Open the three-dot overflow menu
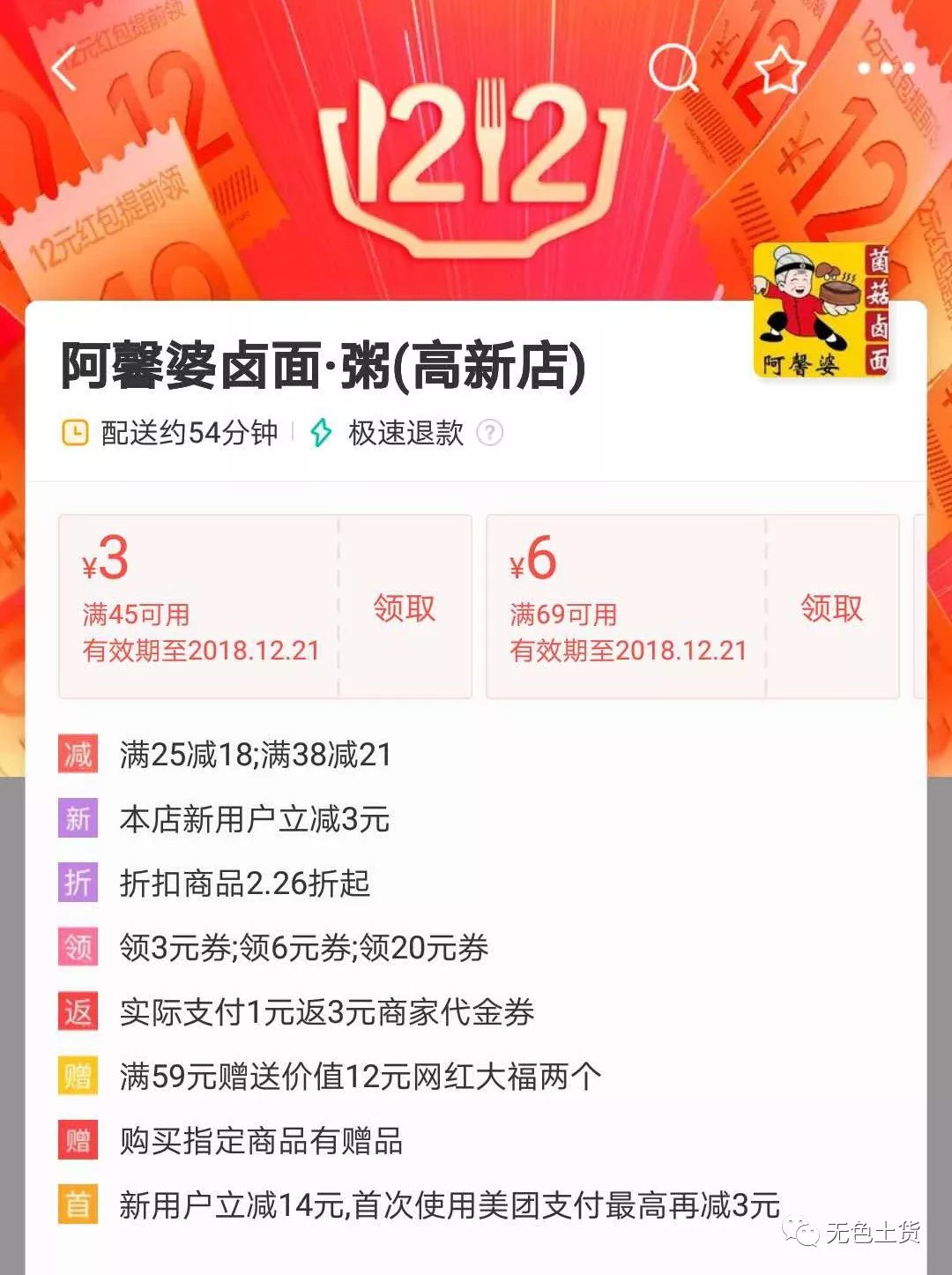952x1275 pixels. tap(886, 69)
